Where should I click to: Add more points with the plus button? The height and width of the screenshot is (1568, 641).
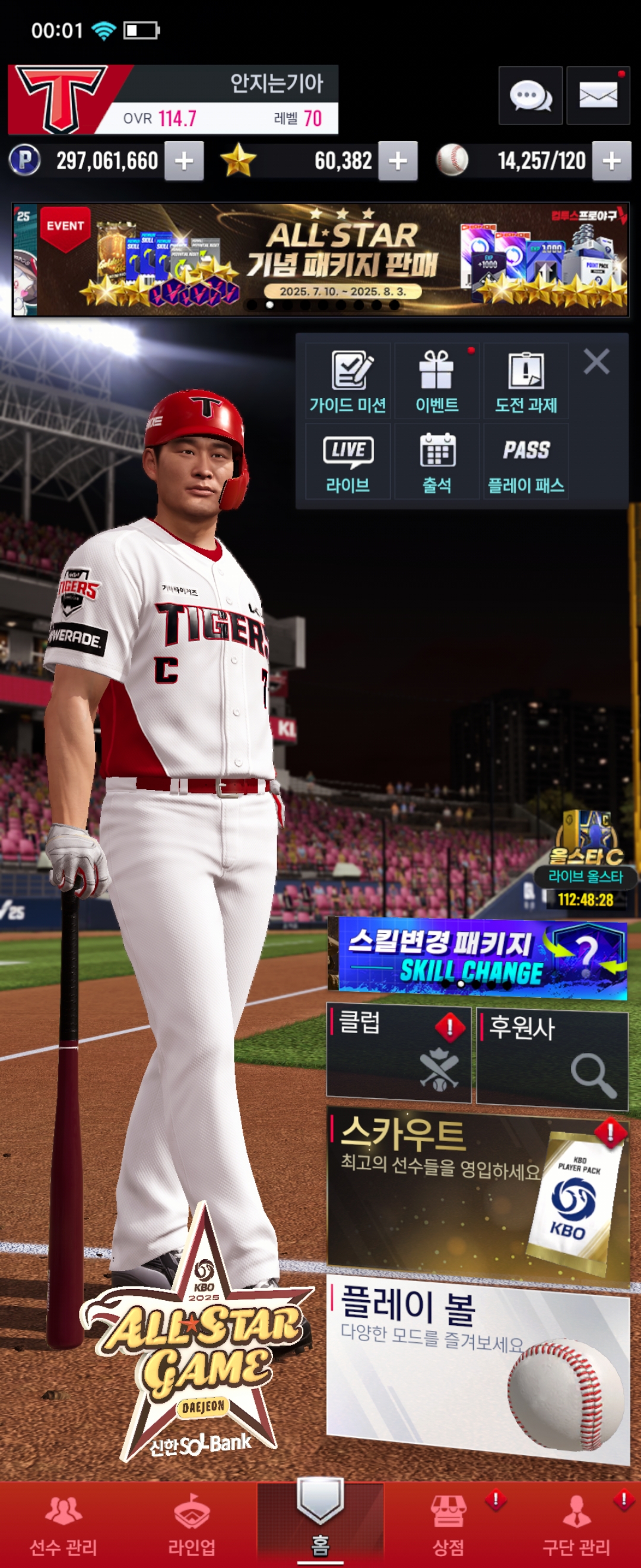183,162
